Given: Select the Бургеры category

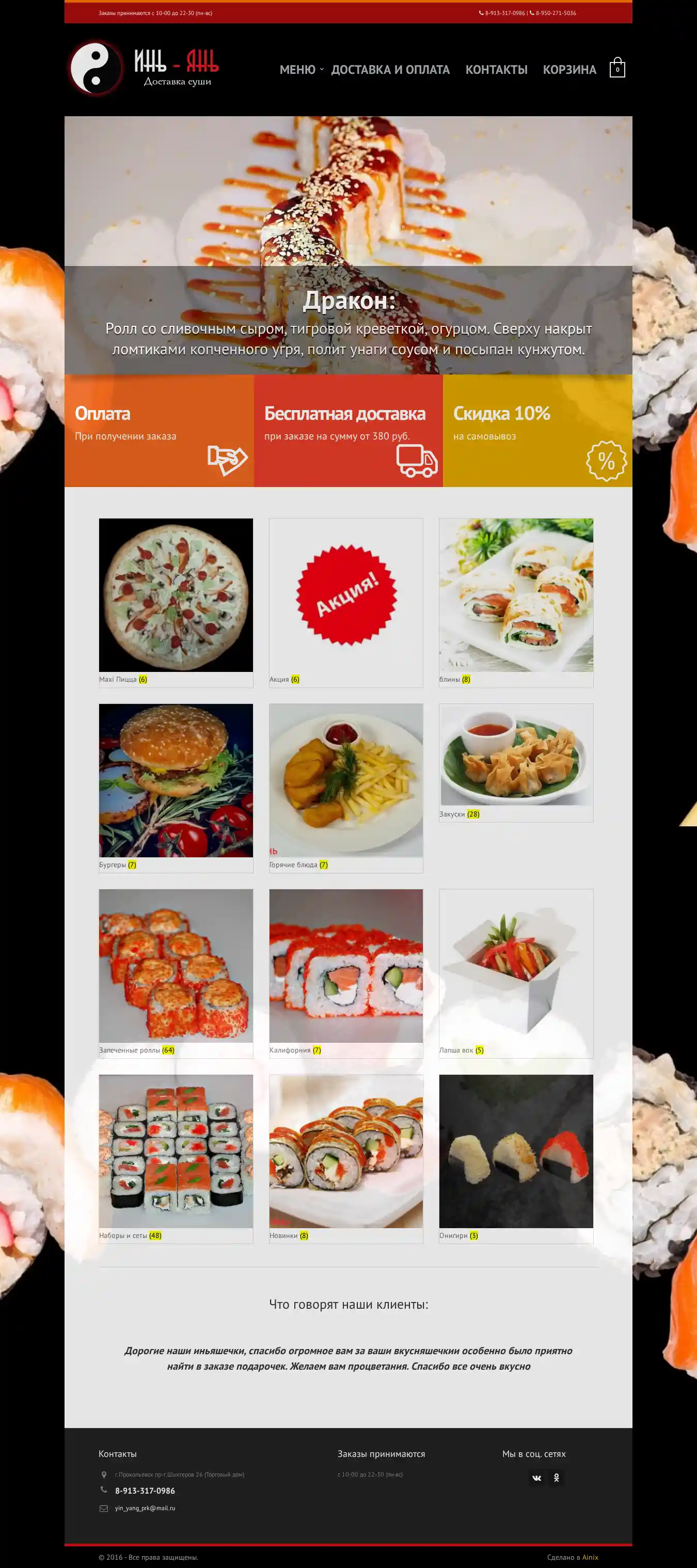Looking at the screenshot, I should 176,780.
